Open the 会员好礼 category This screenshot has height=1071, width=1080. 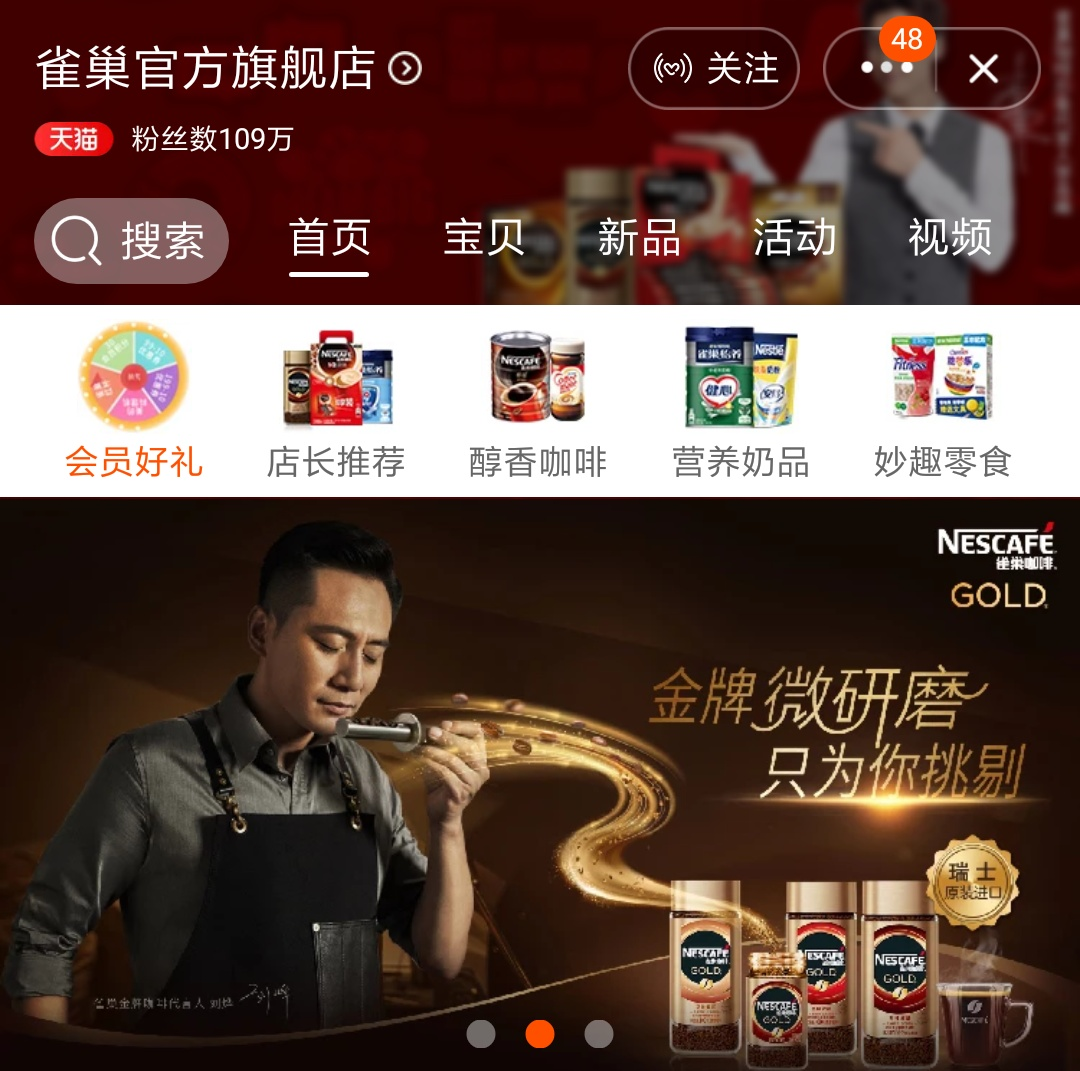[134, 402]
